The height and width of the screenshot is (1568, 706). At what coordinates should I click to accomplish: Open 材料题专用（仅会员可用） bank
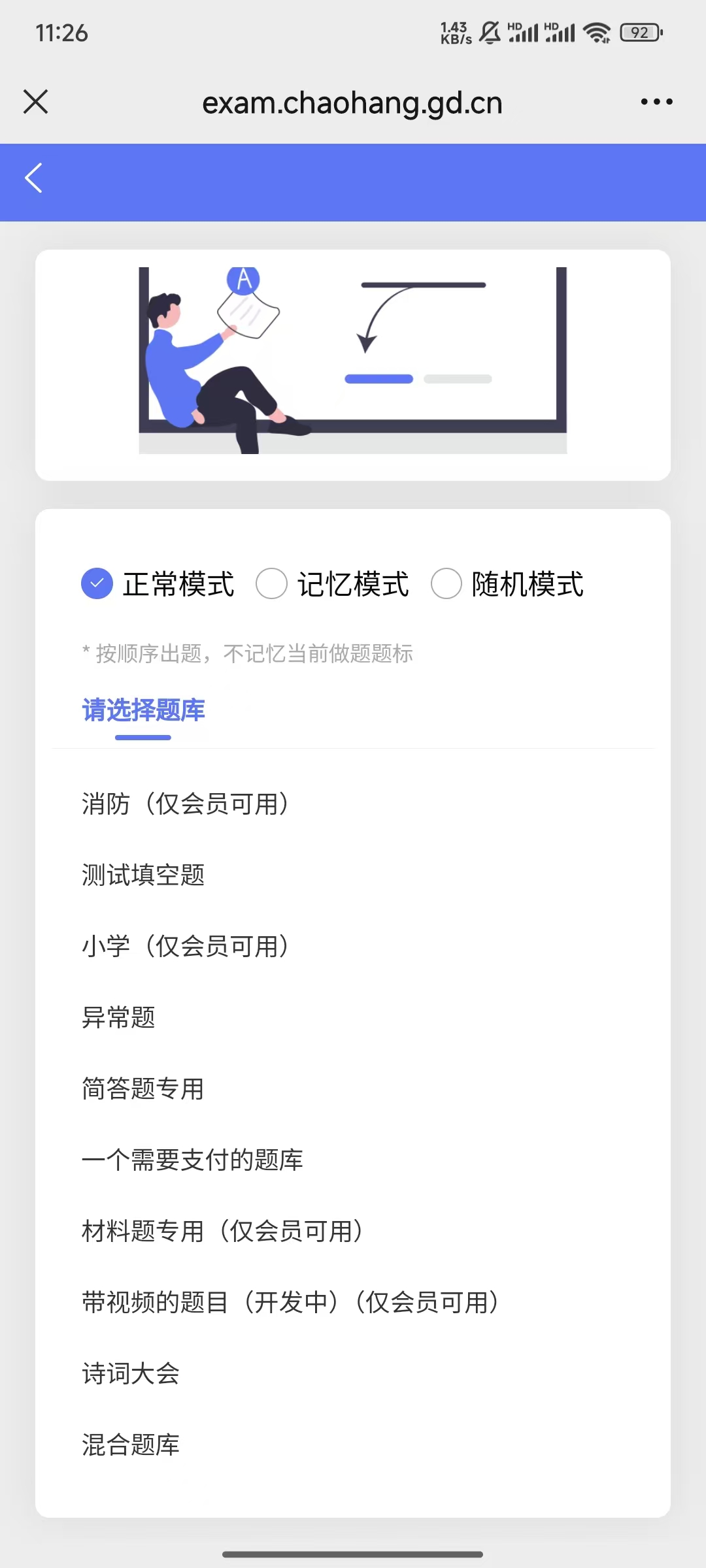[222, 1231]
